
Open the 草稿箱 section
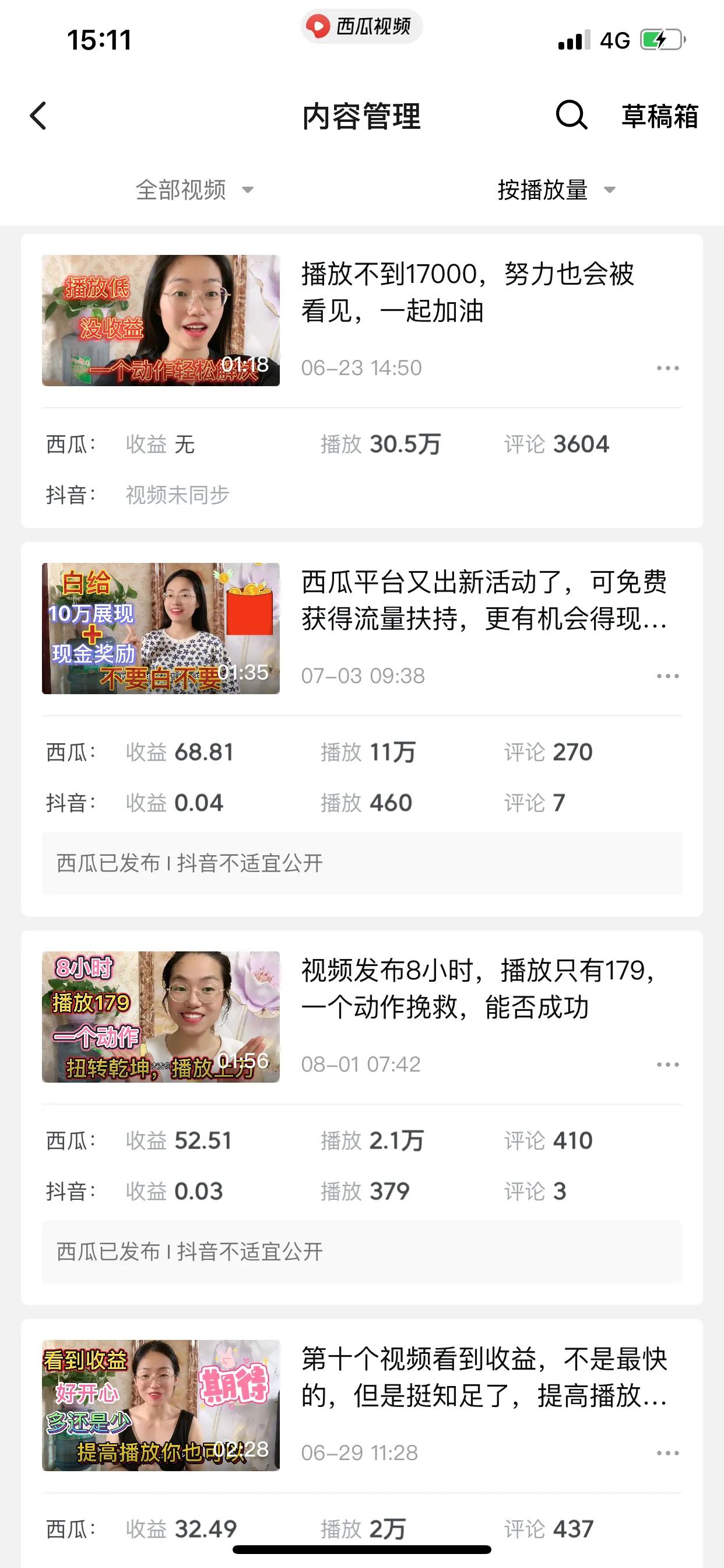pos(659,116)
